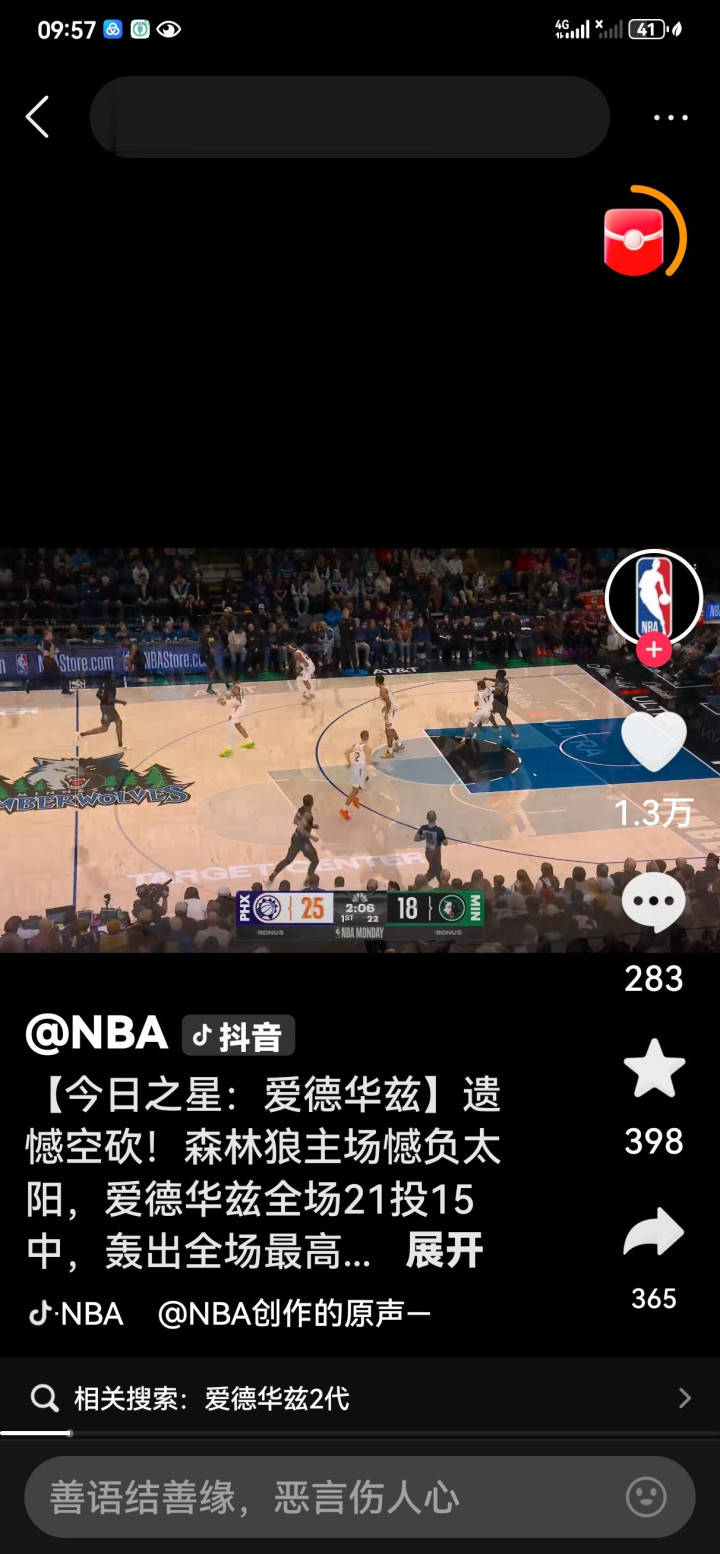Open related search 爱德华兹2代
Image resolution: width=720 pixels, height=1554 pixels.
click(x=360, y=1398)
